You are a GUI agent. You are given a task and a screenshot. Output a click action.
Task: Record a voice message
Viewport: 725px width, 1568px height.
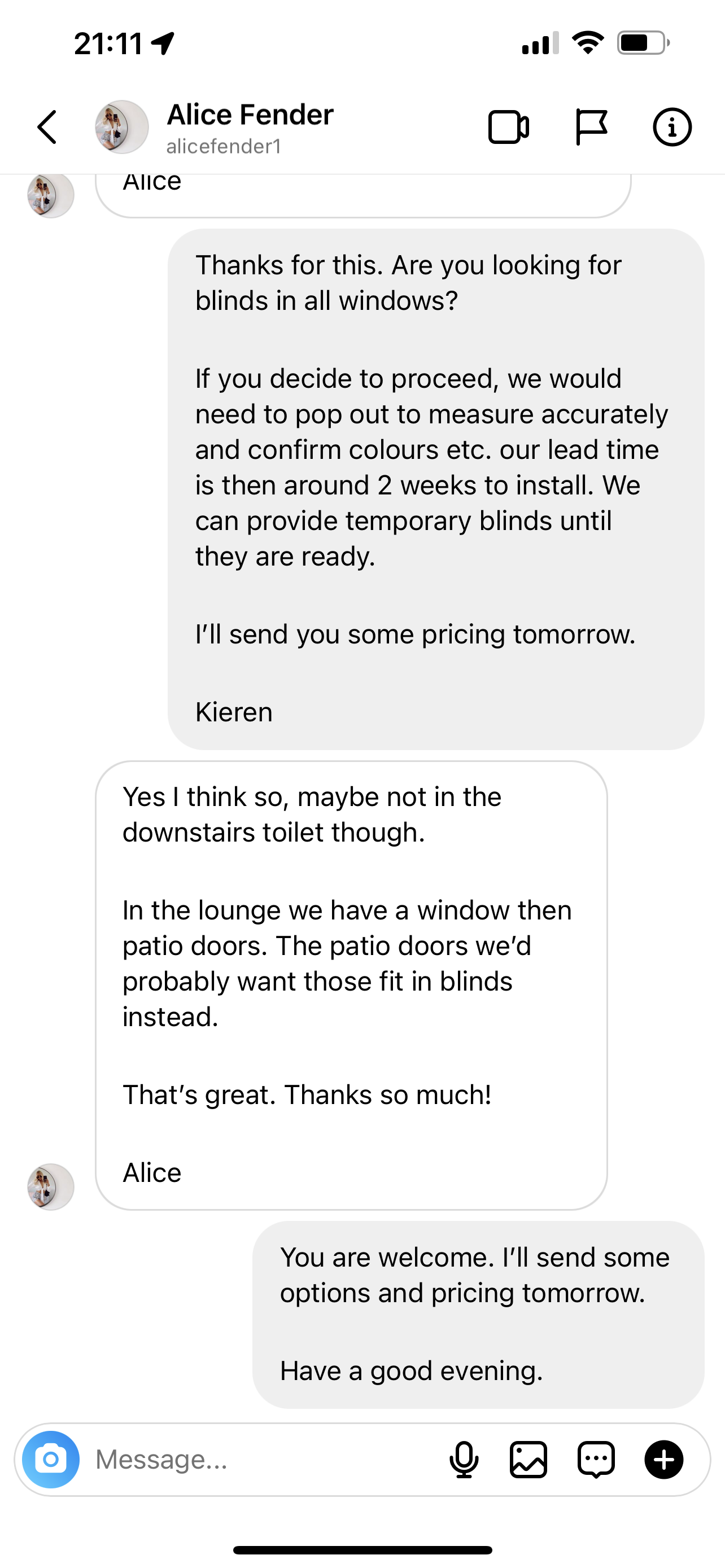click(x=464, y=1459)
